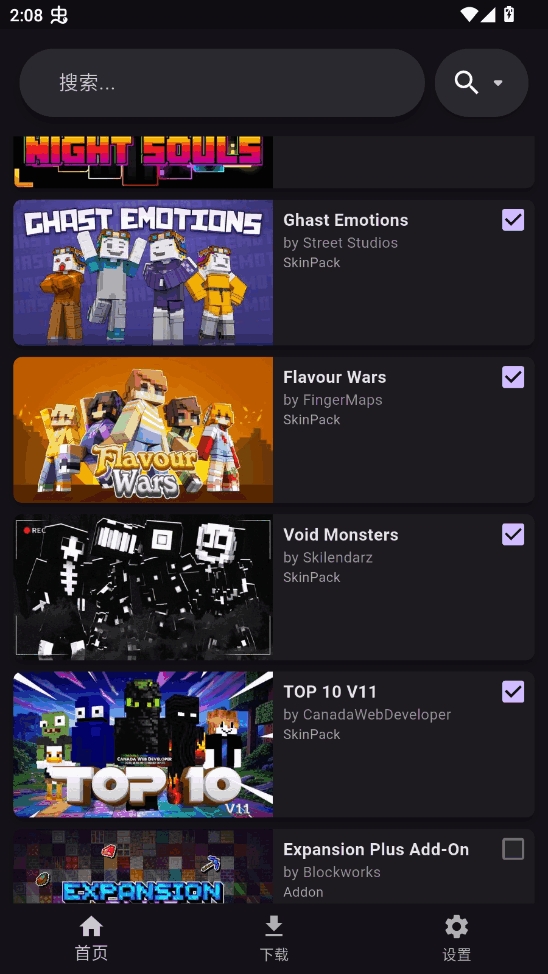Screen dimensions: 548x974
Task: Untick the Void Monsters checkbox
Action: (x=513, y=534)
